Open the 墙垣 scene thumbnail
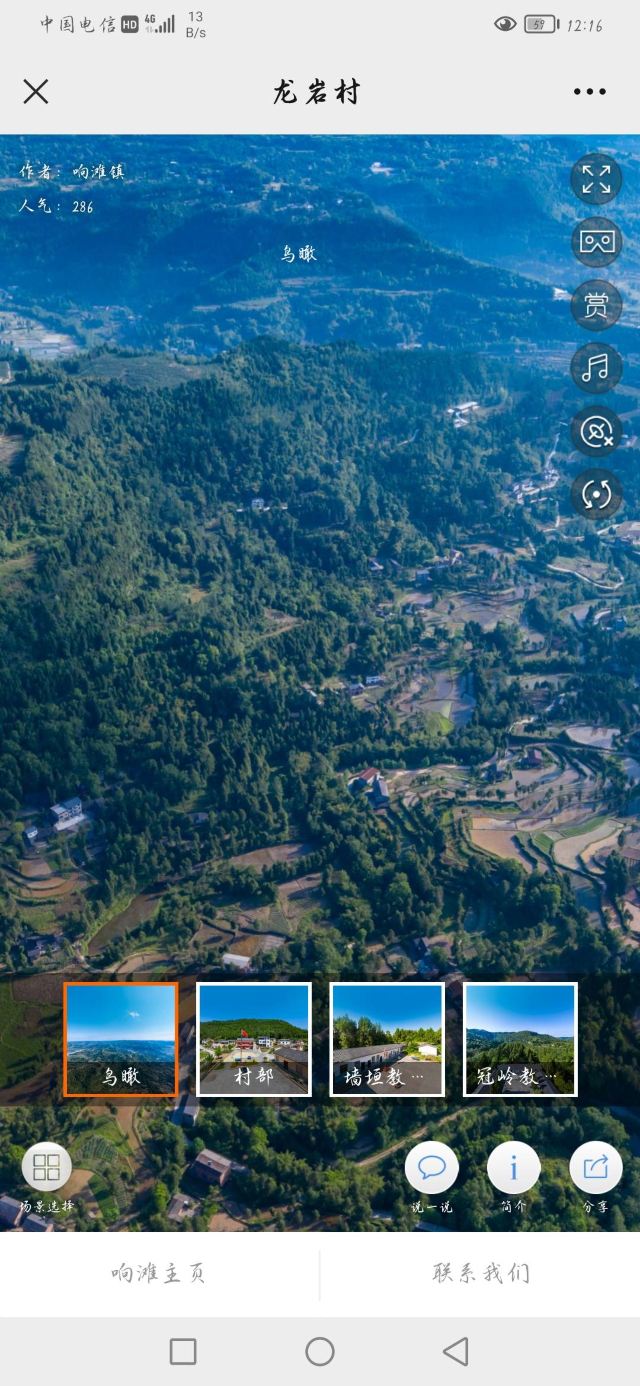Screen dimensions: 640x1386 coord(387,1039)
